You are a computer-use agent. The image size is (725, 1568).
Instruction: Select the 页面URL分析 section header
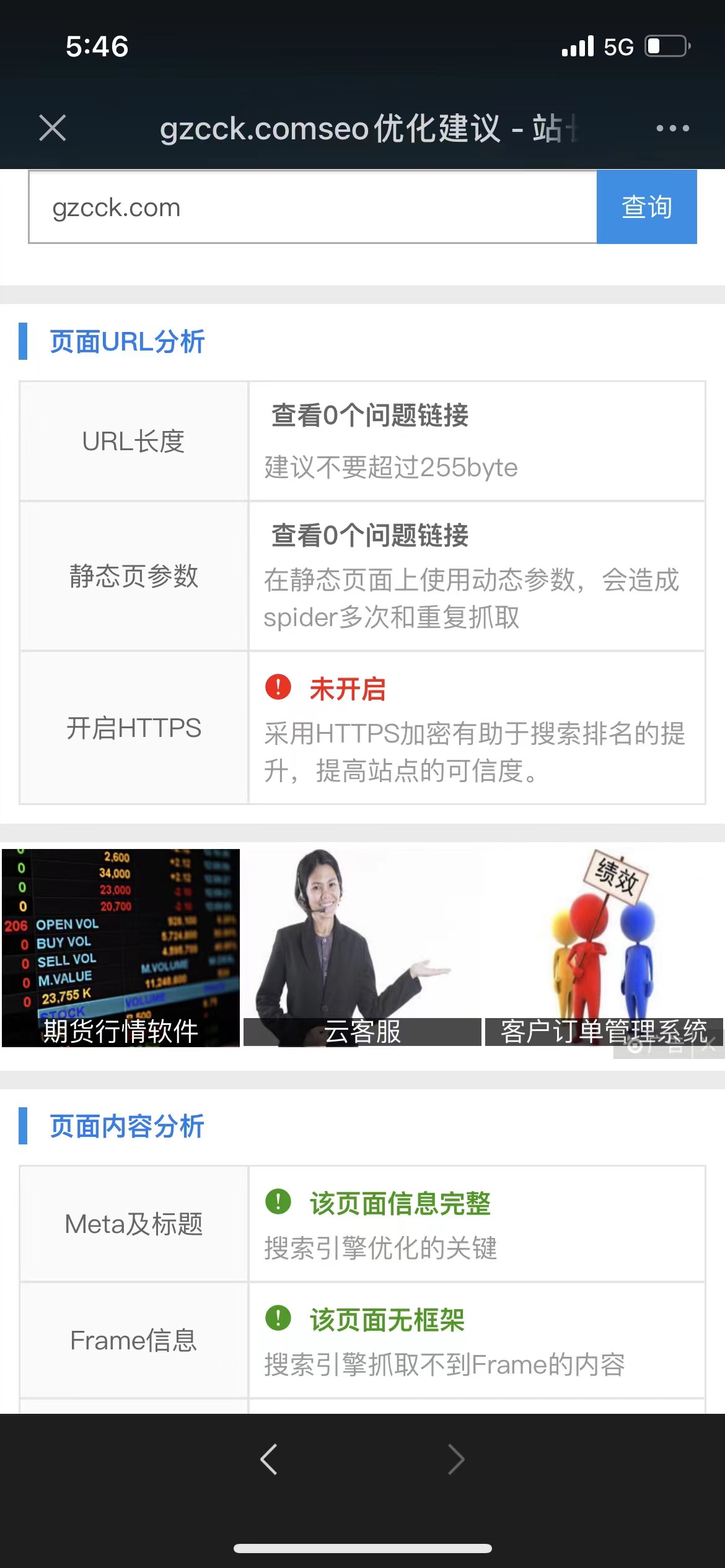pyautogui.click(x=127, y=341)
